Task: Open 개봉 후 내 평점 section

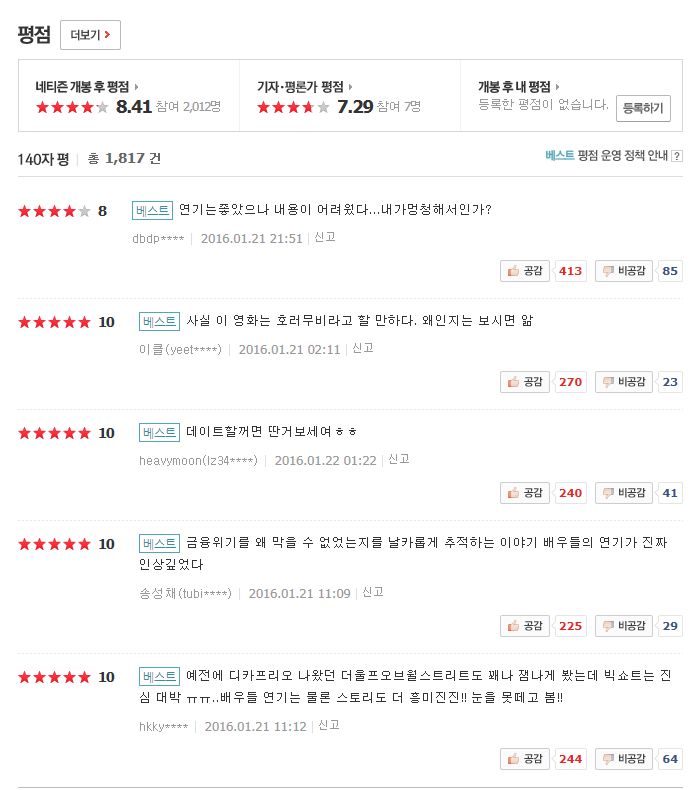Action: 518,87
